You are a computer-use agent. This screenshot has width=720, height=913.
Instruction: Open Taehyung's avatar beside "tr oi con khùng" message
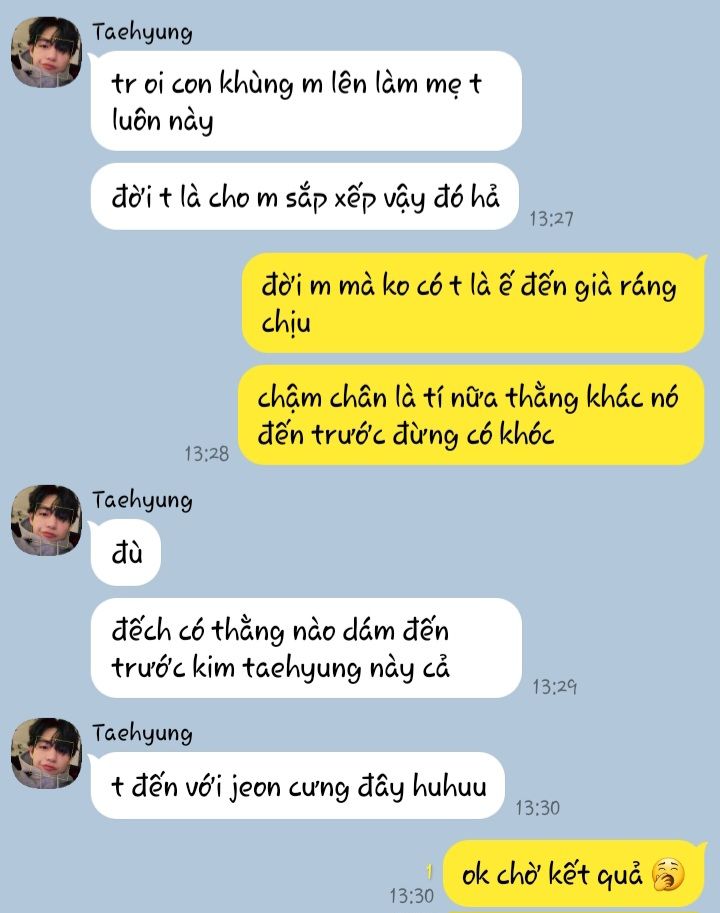pos(46,53)
